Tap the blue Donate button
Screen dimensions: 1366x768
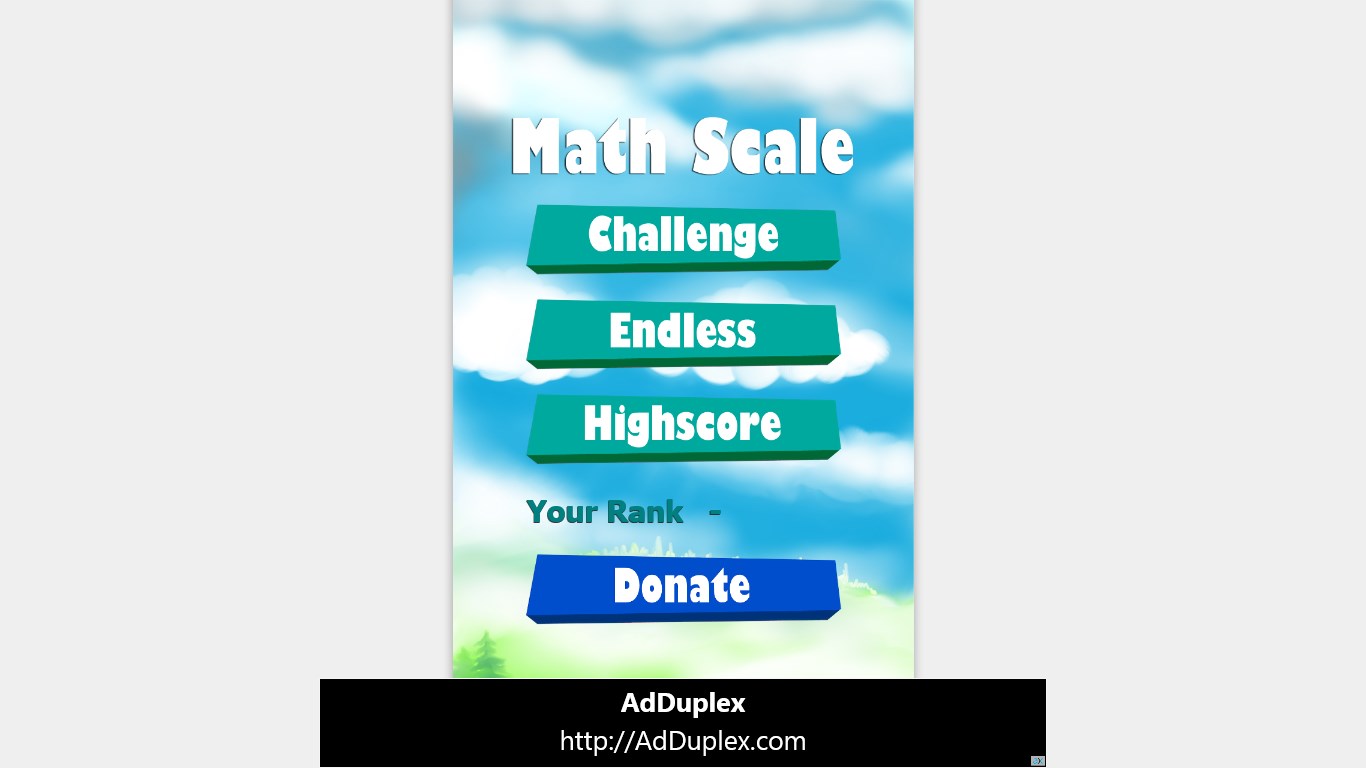click(683, 586)
